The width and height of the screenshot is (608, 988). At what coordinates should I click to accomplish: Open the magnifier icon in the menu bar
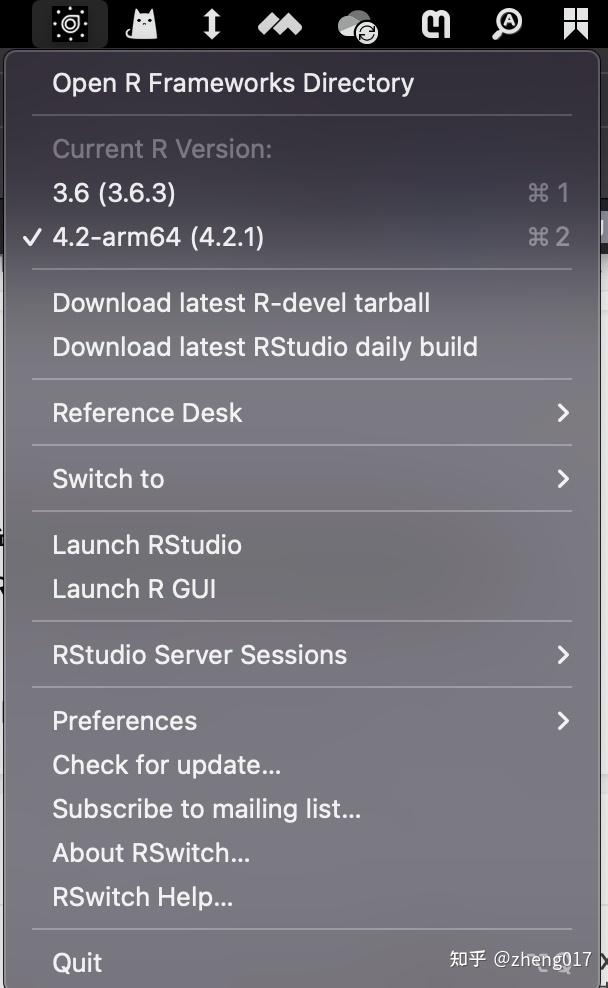point(507,24)
